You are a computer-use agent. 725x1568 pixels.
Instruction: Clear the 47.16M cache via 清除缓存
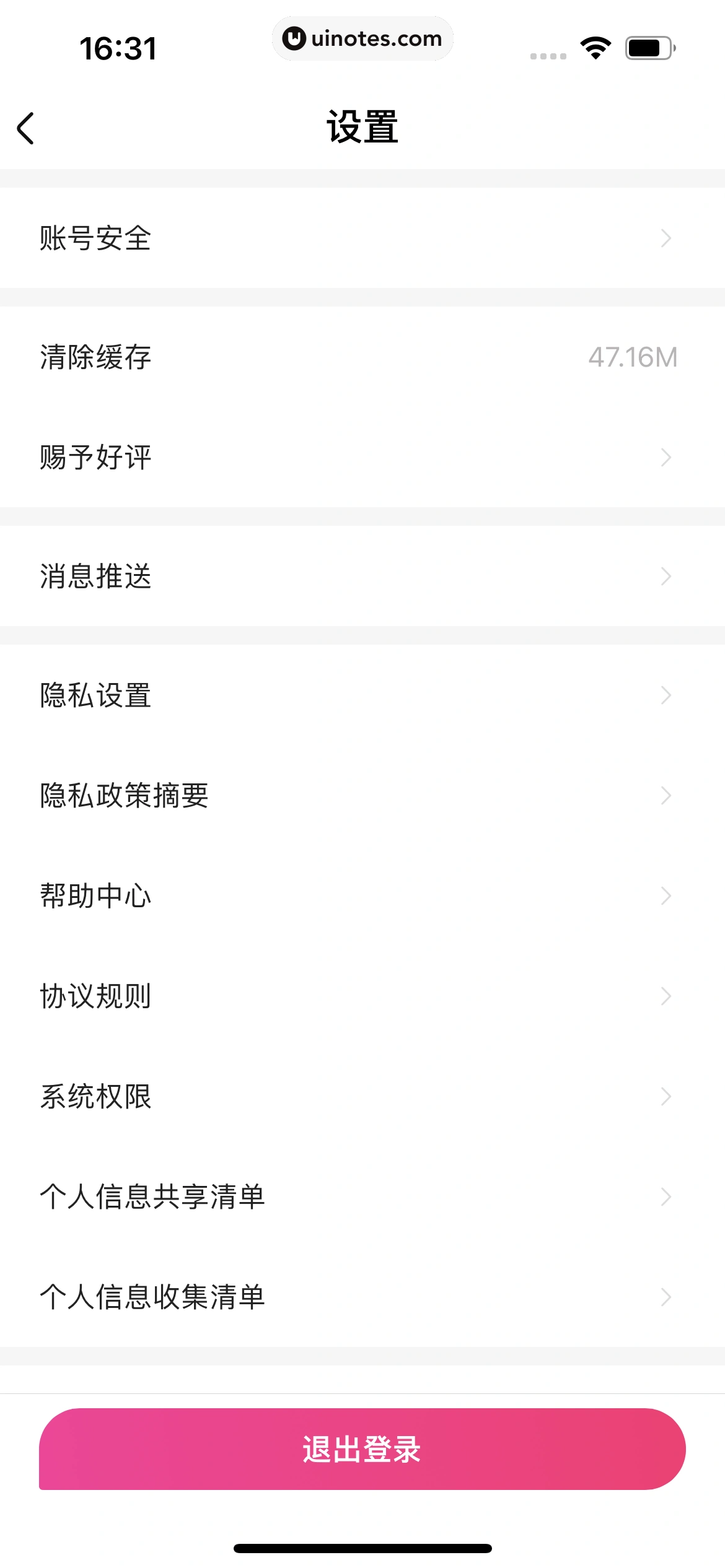pyautogui.click(x=362, y=357)
